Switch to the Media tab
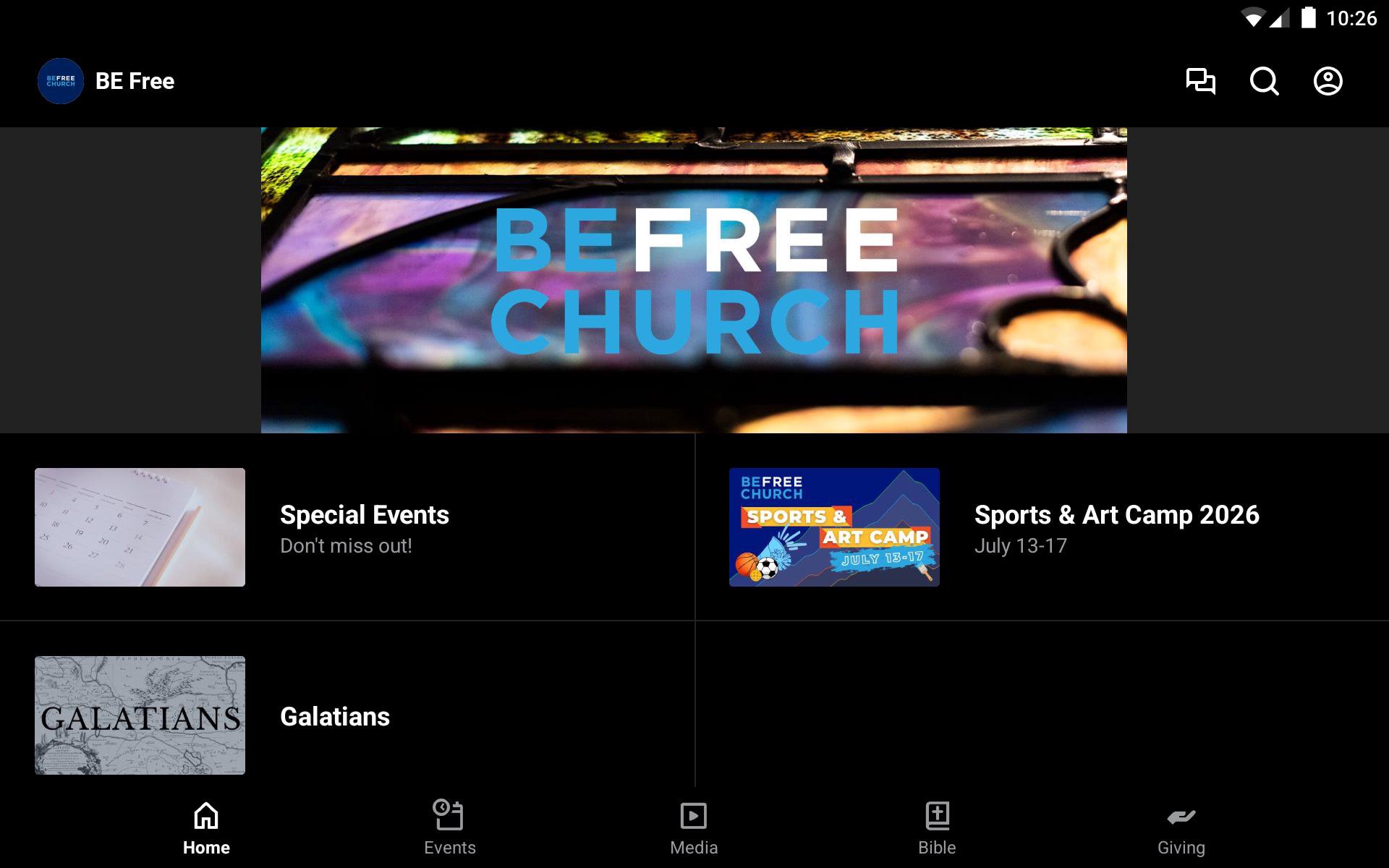 694,828
